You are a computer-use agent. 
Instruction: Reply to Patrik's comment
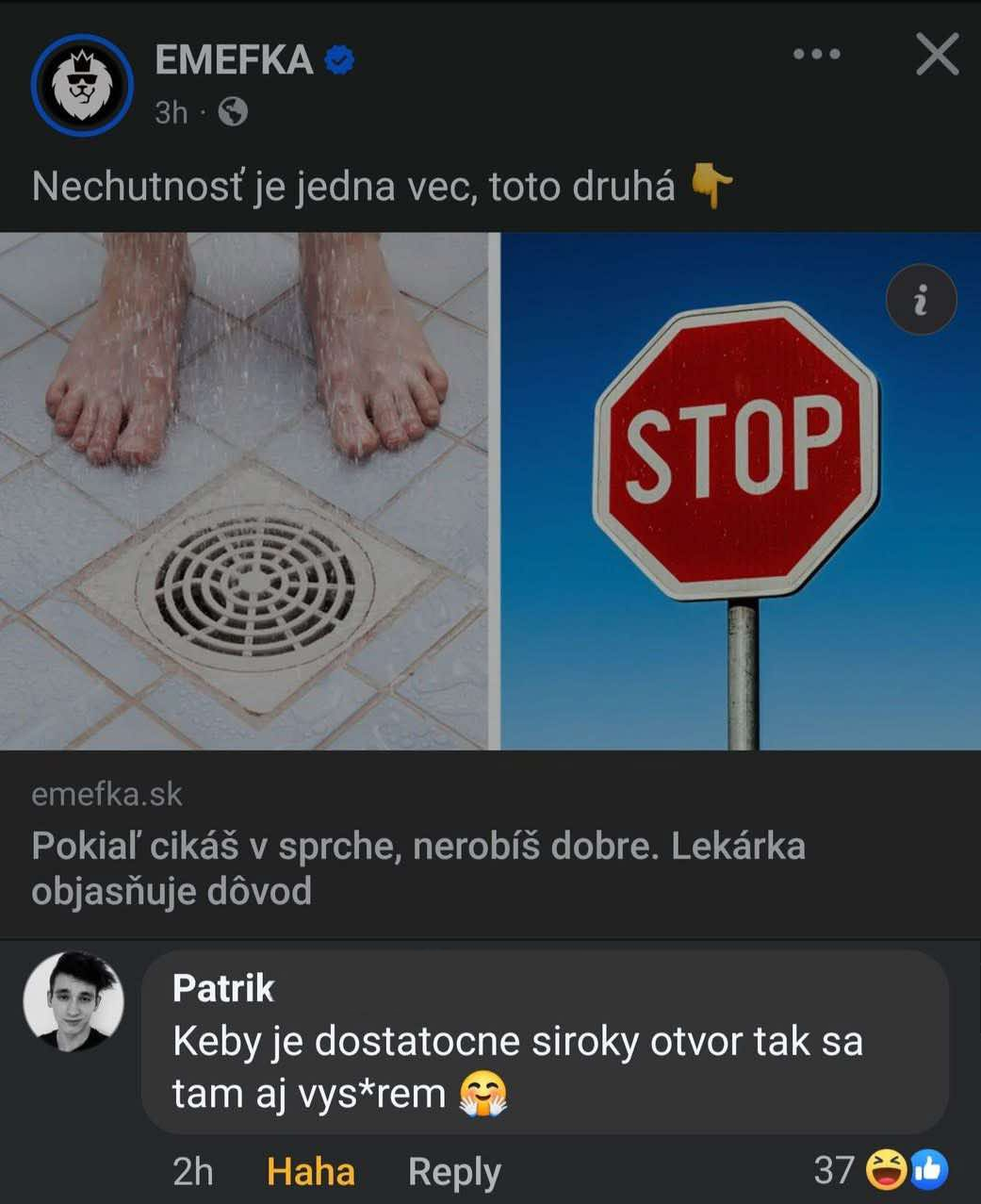[x=454, y=1172]
